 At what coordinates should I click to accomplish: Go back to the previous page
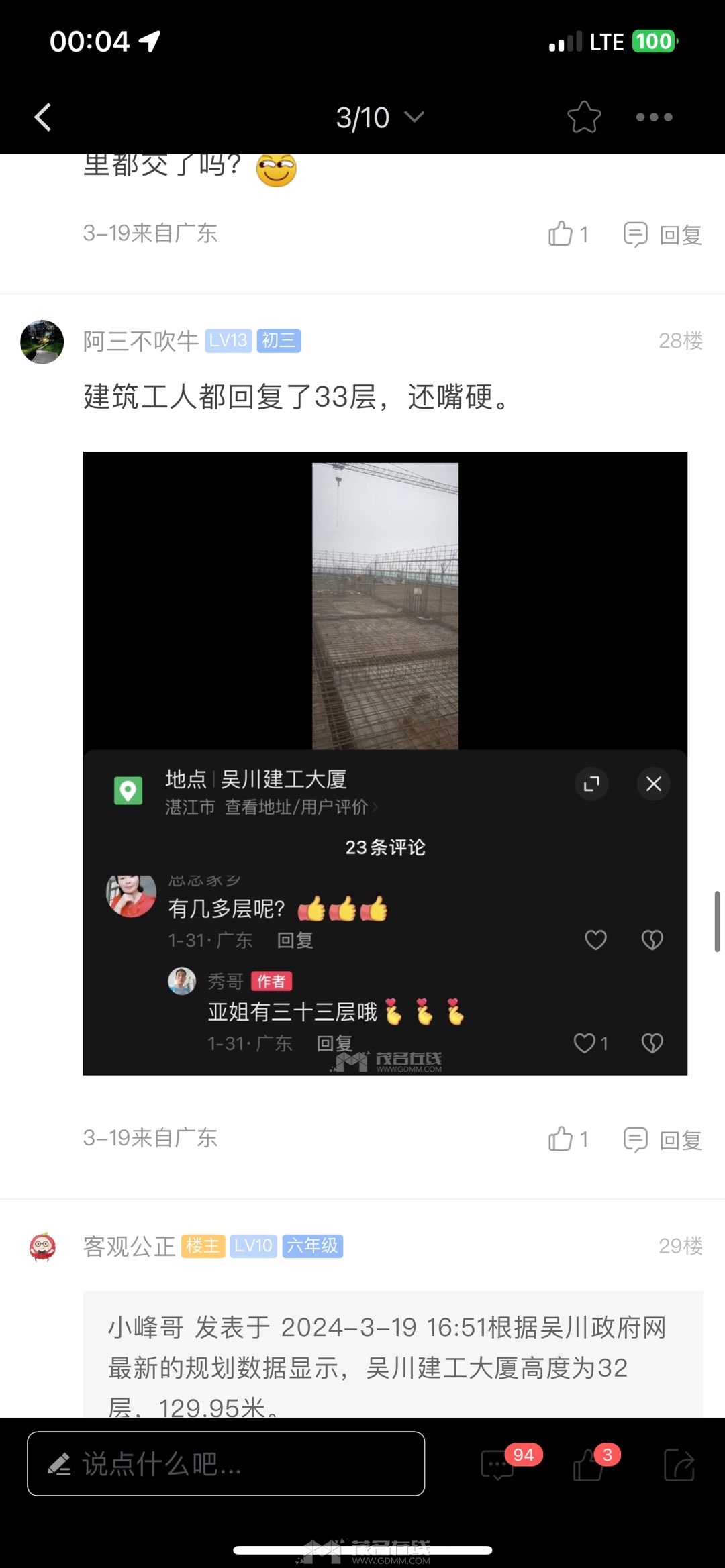[44, 117]
